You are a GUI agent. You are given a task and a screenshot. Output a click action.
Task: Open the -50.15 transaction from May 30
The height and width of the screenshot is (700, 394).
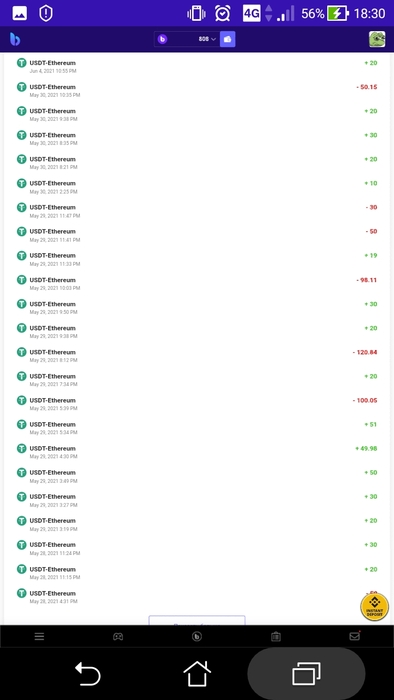(x=197, y=90)
